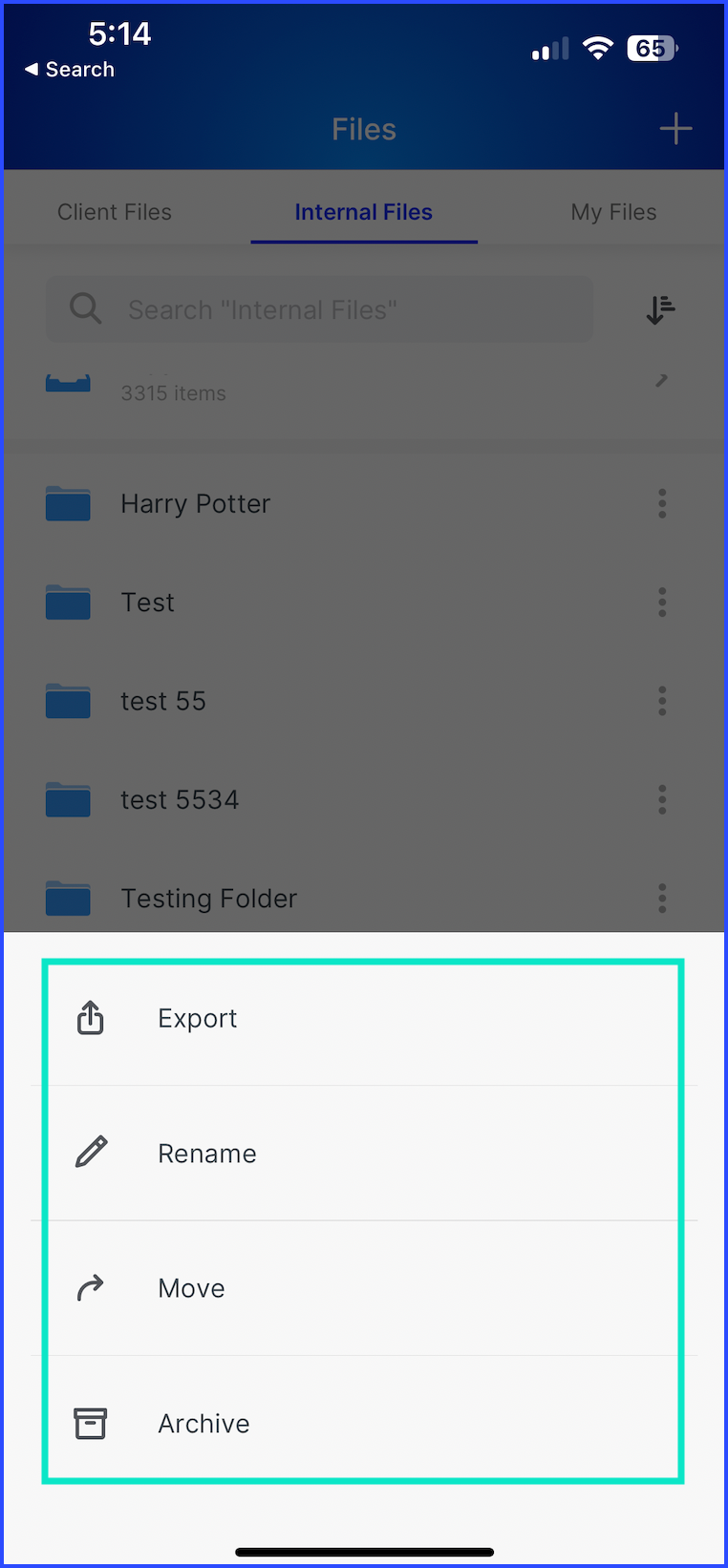Open the options menu for Test folder
Screen dimensions: 728x1568
(x=662, y=603)
